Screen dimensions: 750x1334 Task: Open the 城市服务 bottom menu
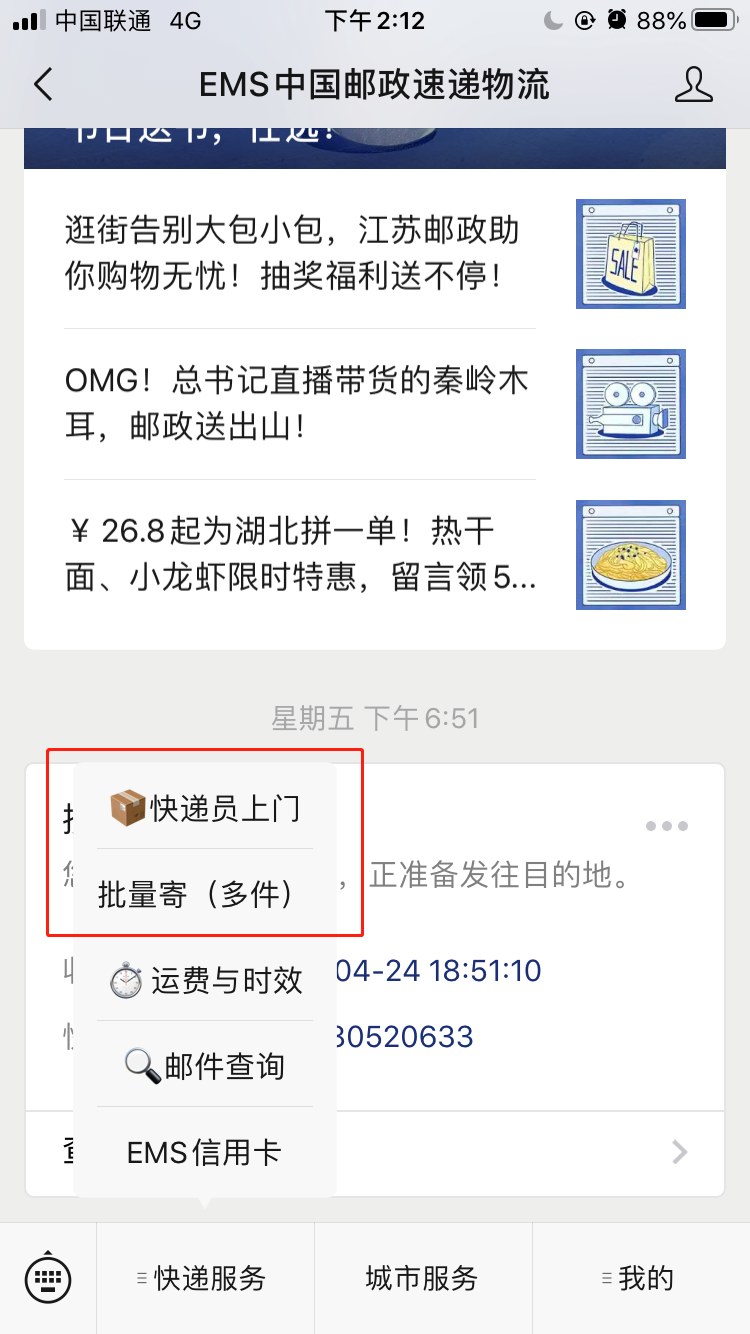pos(422,1278)
